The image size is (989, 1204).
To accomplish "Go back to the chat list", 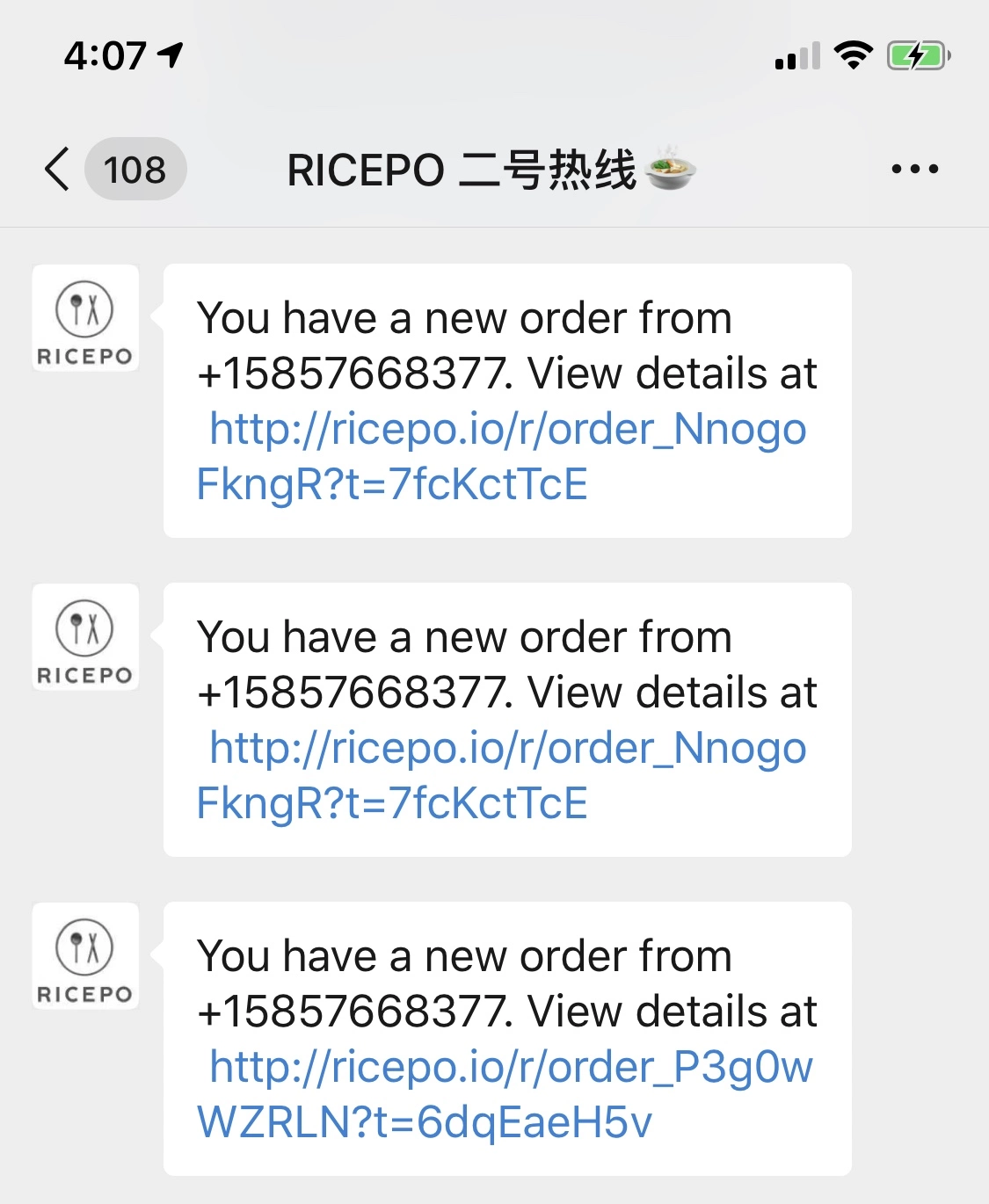I will [x=58, y=169].
